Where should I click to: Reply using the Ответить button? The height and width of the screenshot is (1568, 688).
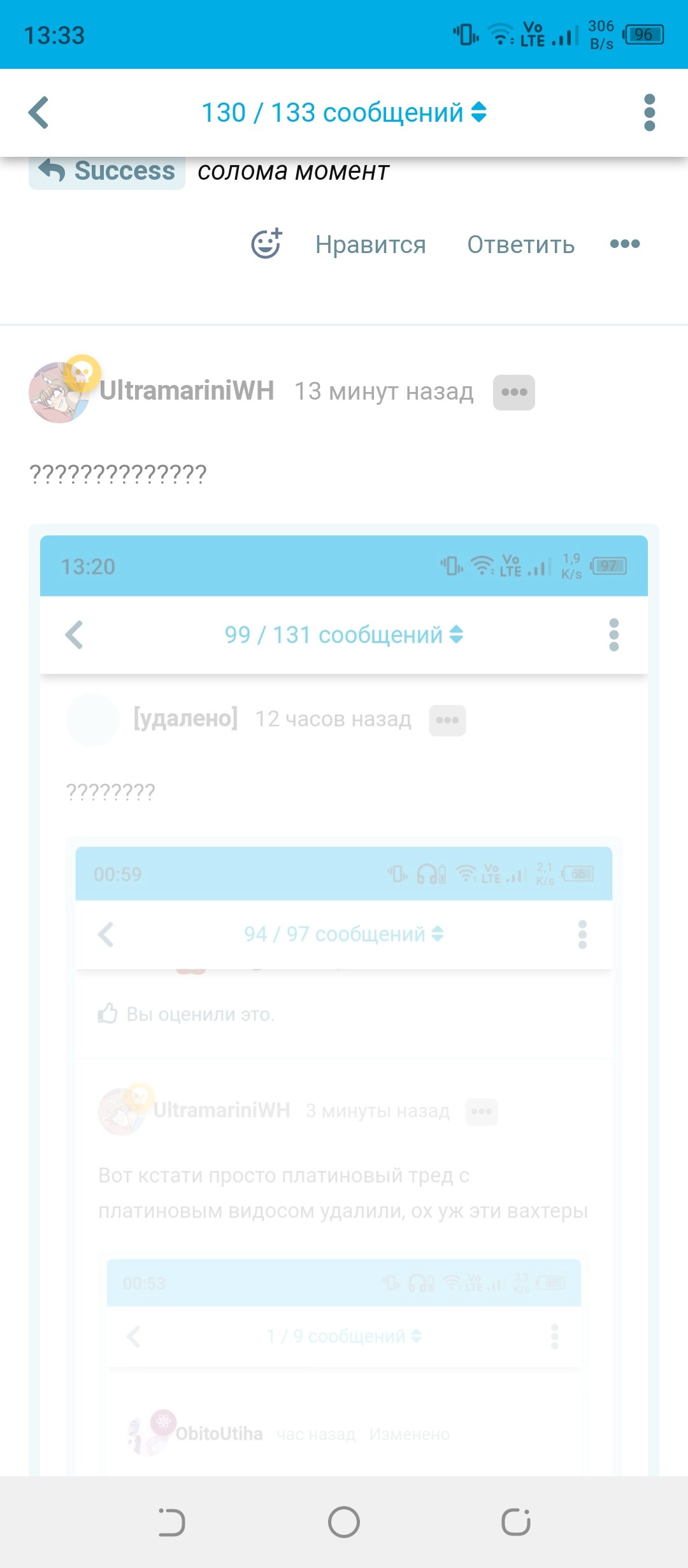point(520,245)
